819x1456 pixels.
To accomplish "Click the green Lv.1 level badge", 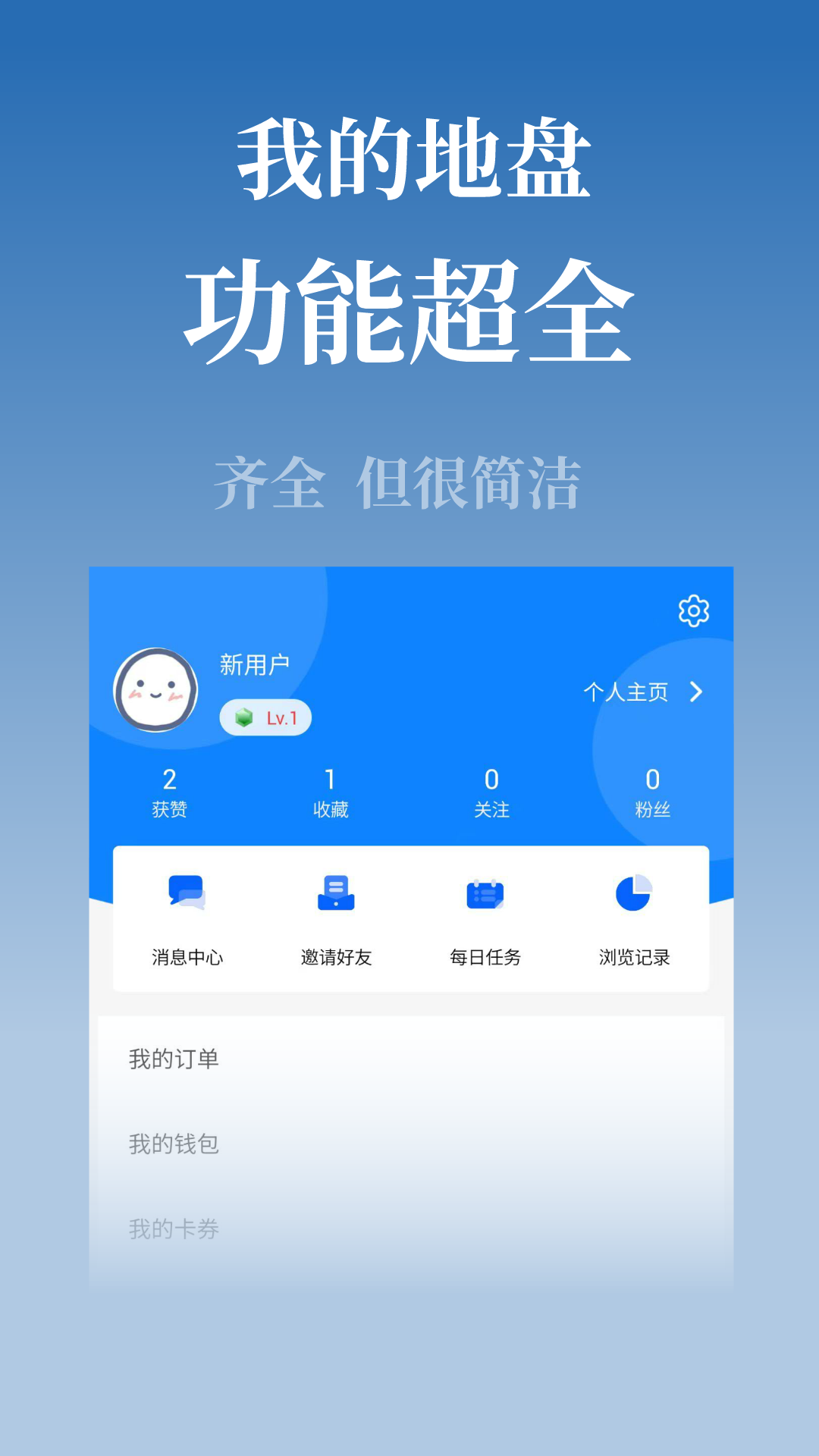I will [265, 719].
